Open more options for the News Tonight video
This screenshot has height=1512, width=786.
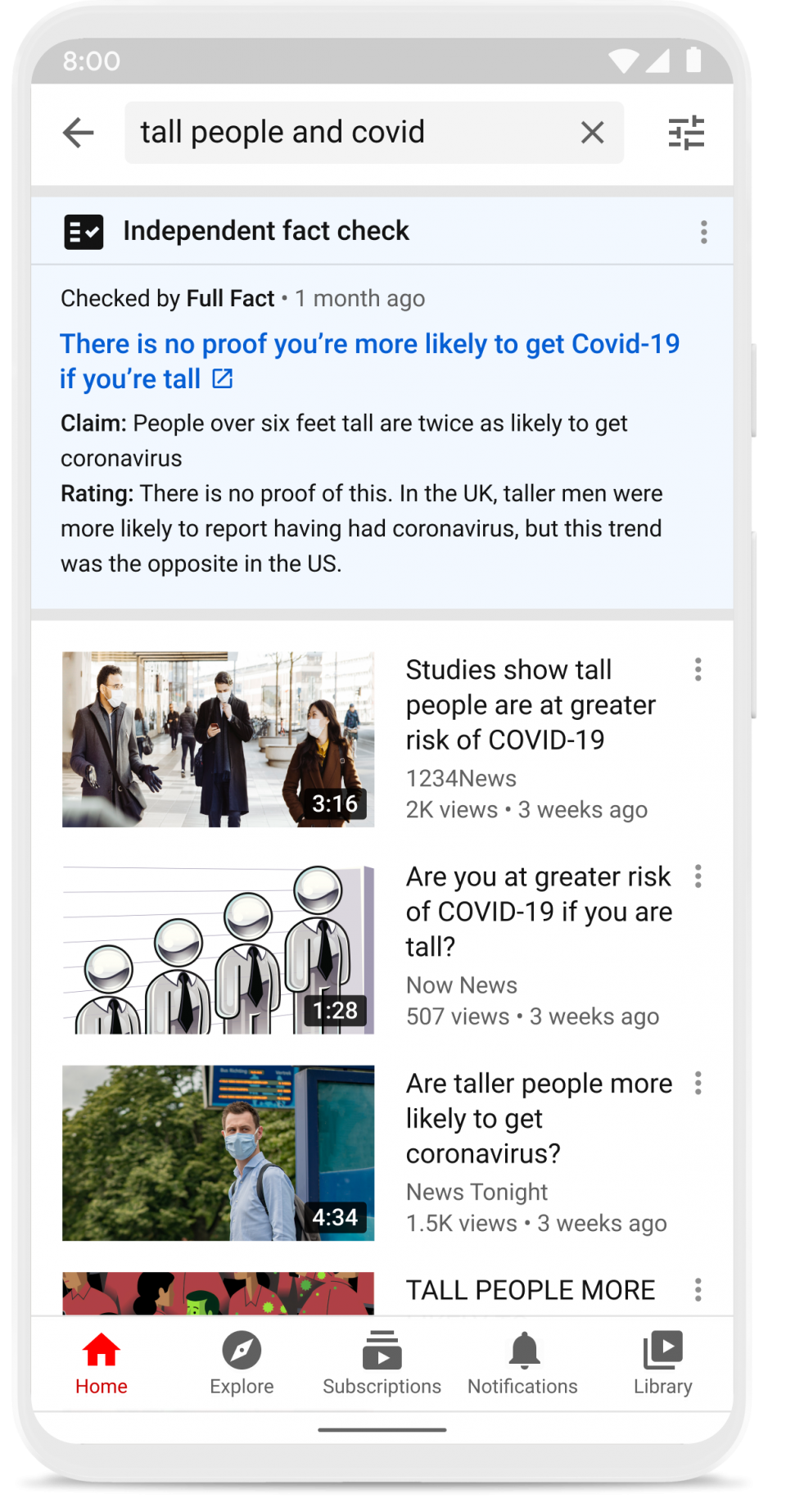[698, 1084]
